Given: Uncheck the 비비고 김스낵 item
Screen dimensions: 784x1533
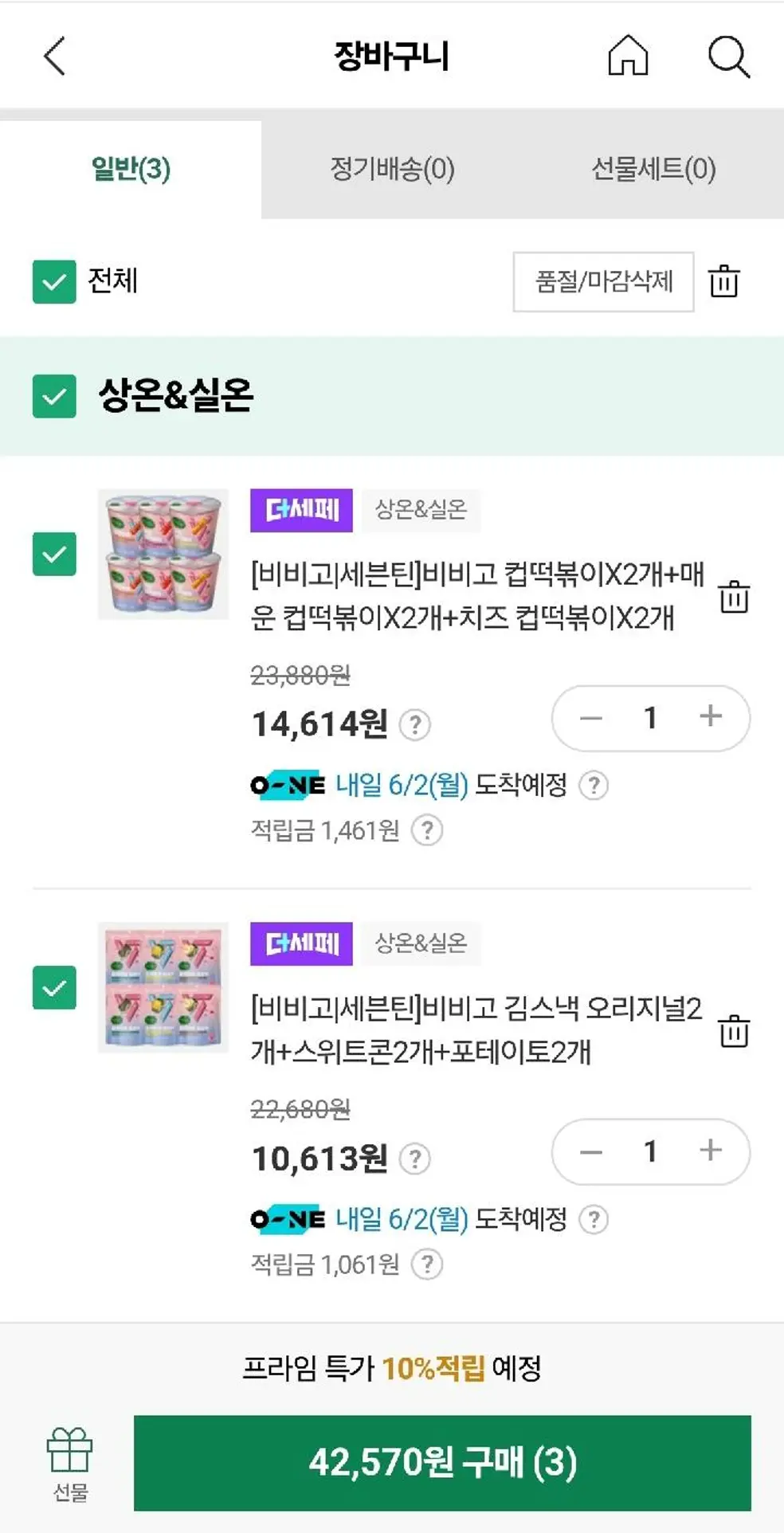Looking at the screenshot, I should coord(54,988).
